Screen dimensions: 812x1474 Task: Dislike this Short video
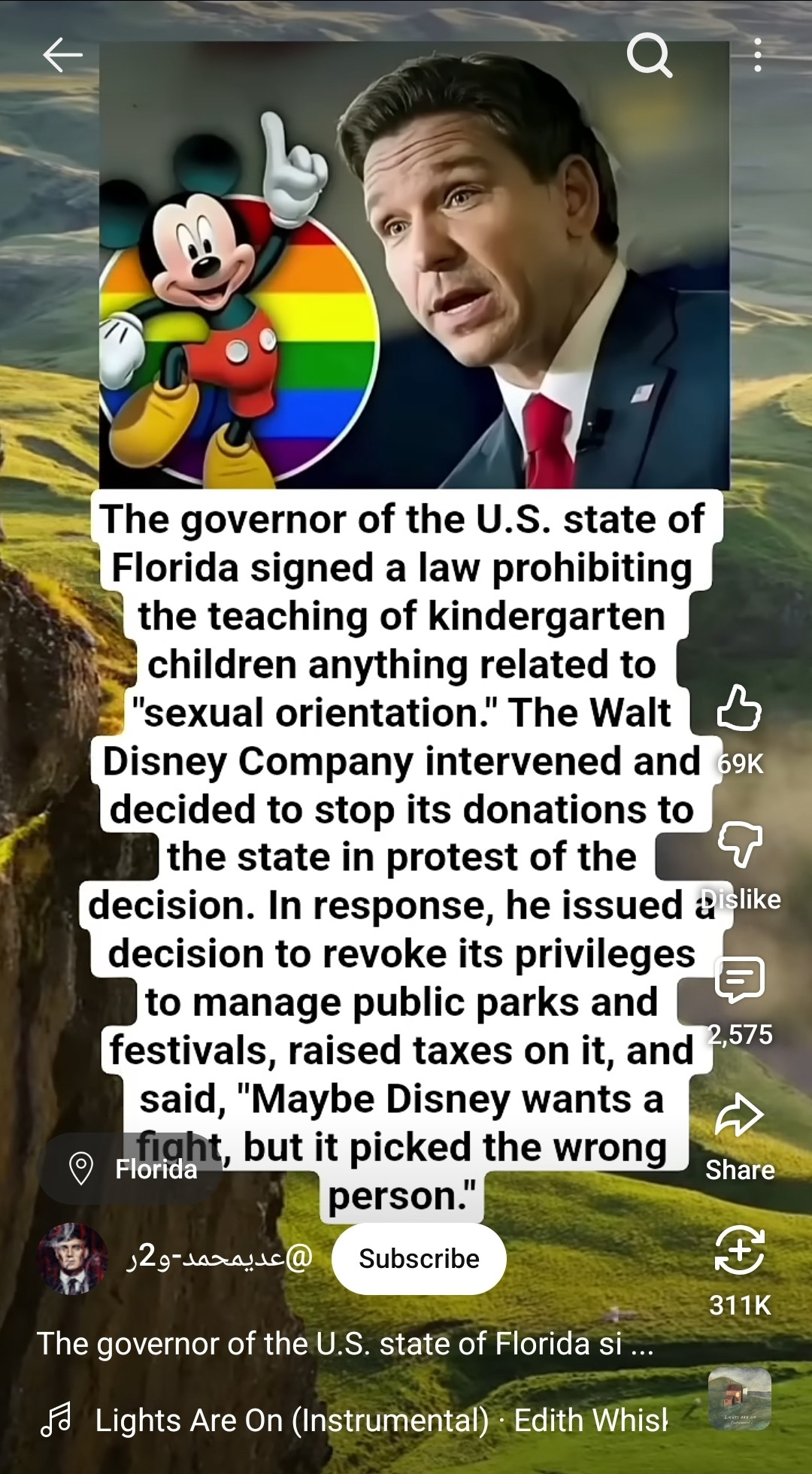coord(740,844)
